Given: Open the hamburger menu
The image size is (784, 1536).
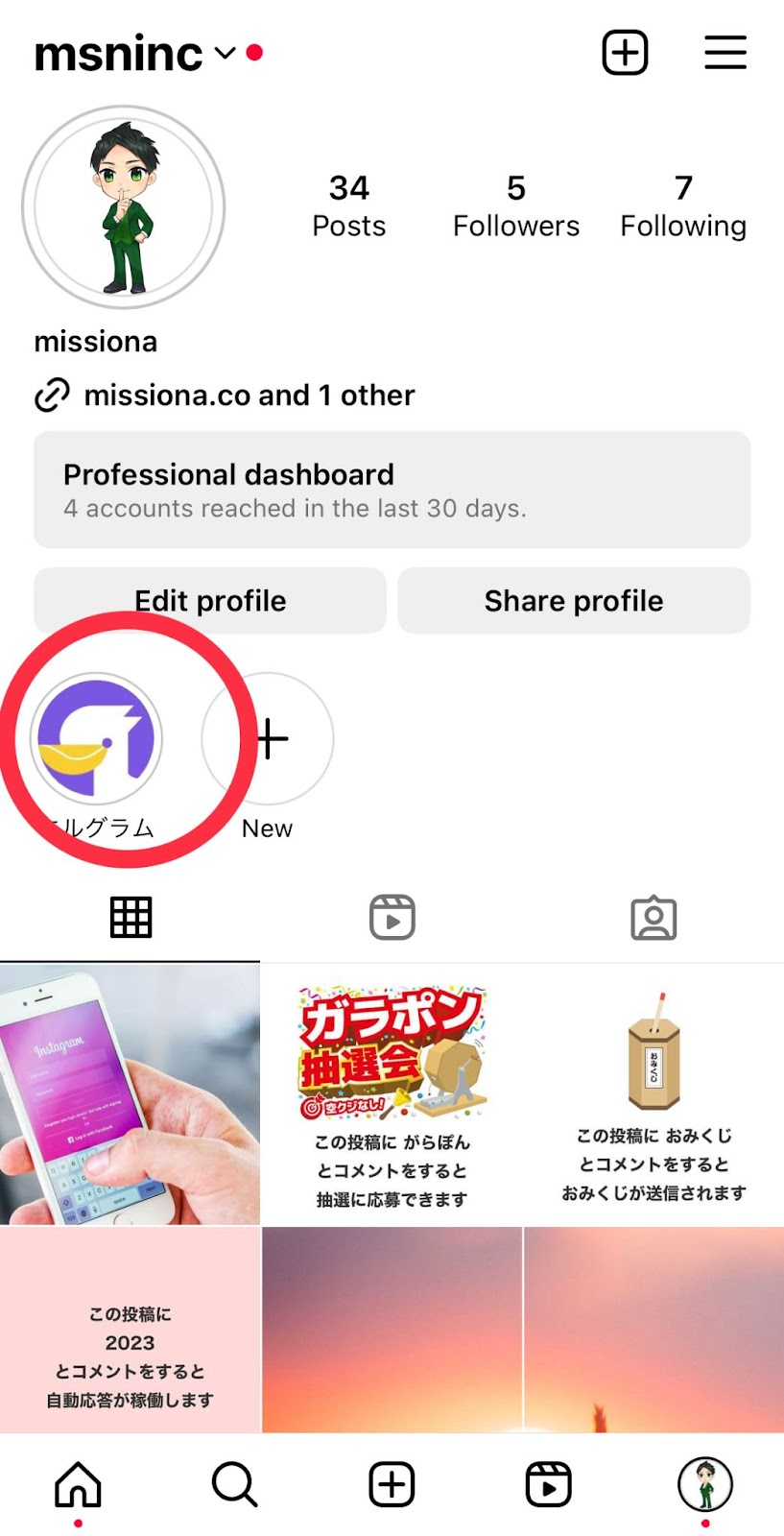Looking at the screenshot, I should [725, 52].
